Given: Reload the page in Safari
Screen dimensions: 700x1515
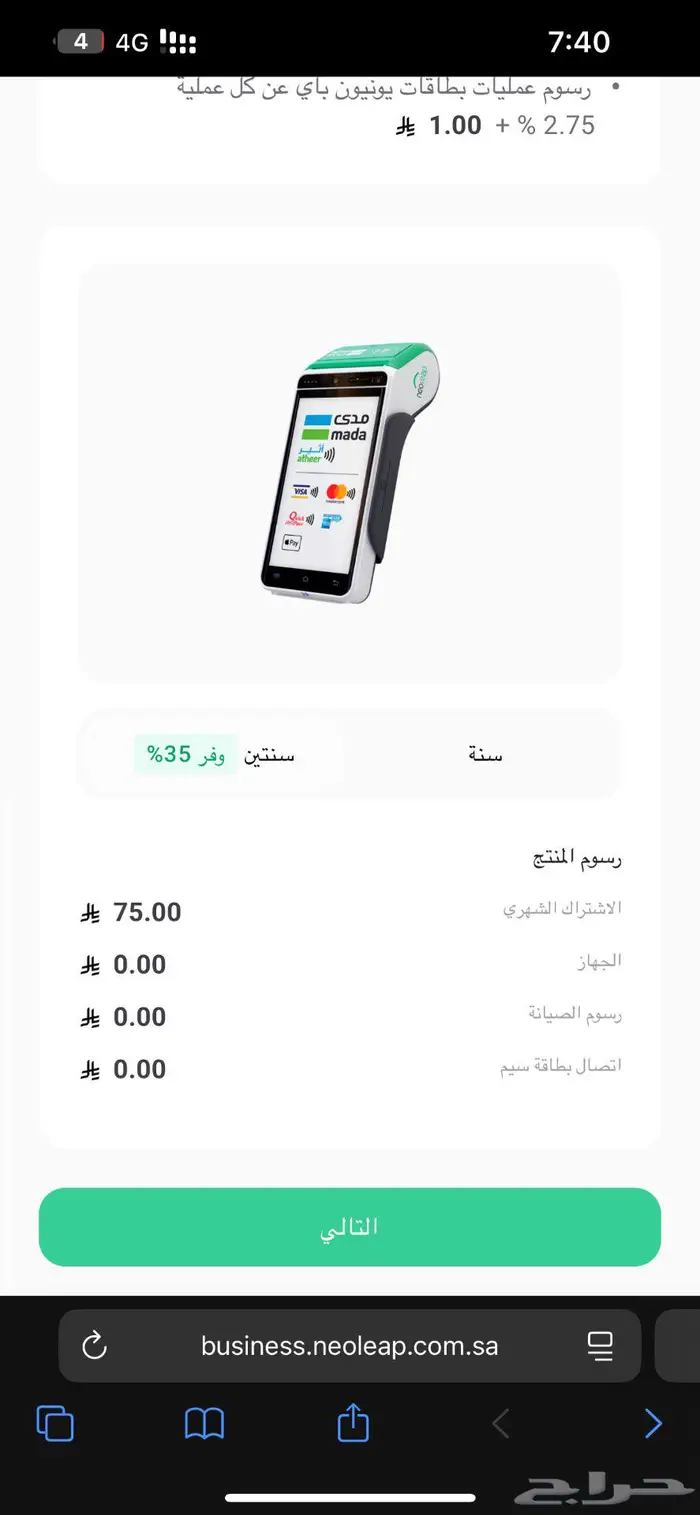Looking at the screenshot, I should (95, 1346).
